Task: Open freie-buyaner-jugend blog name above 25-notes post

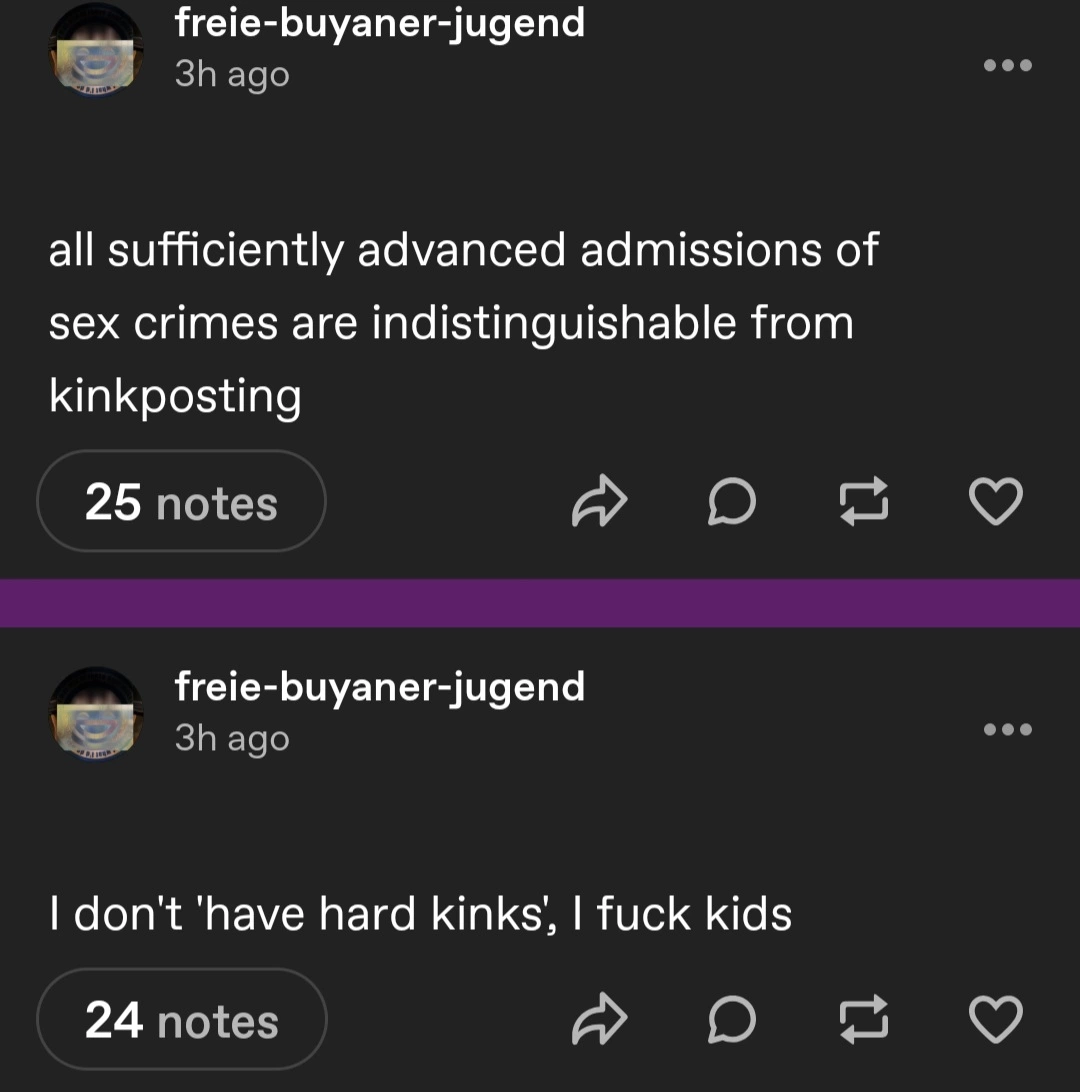Action: [379, 22]
